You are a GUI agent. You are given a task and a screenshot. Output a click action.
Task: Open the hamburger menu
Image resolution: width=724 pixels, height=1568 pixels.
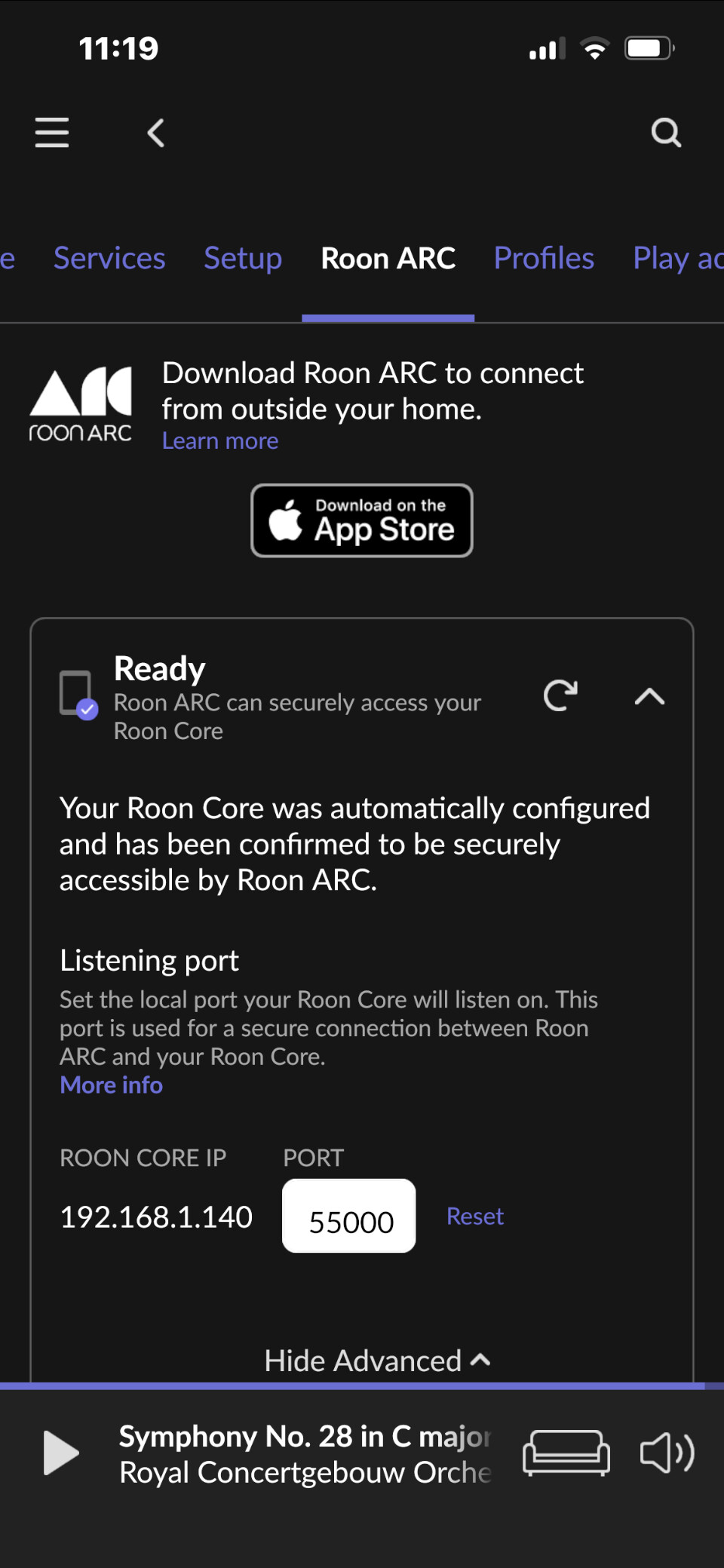(51, 133)
